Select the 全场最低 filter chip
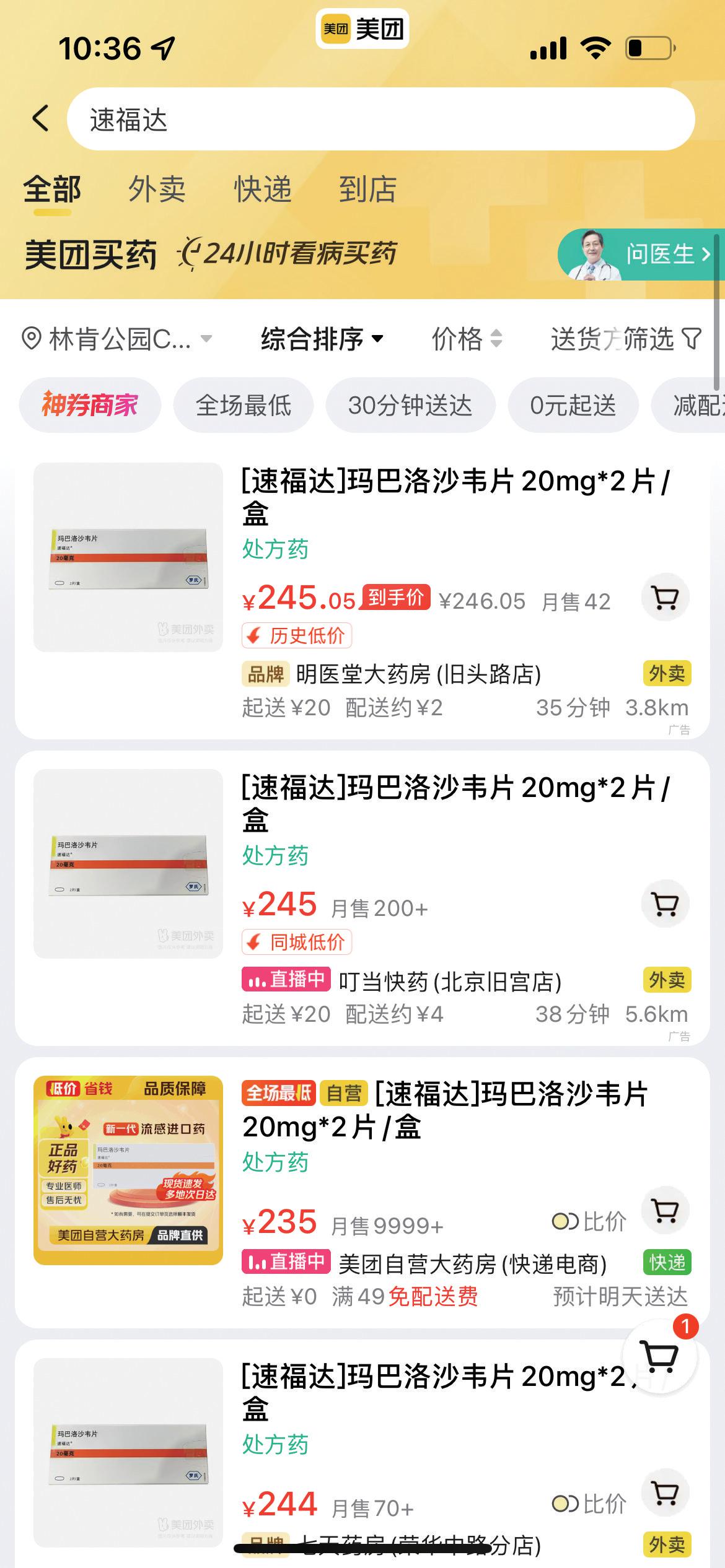 click(x=244, y=405)
